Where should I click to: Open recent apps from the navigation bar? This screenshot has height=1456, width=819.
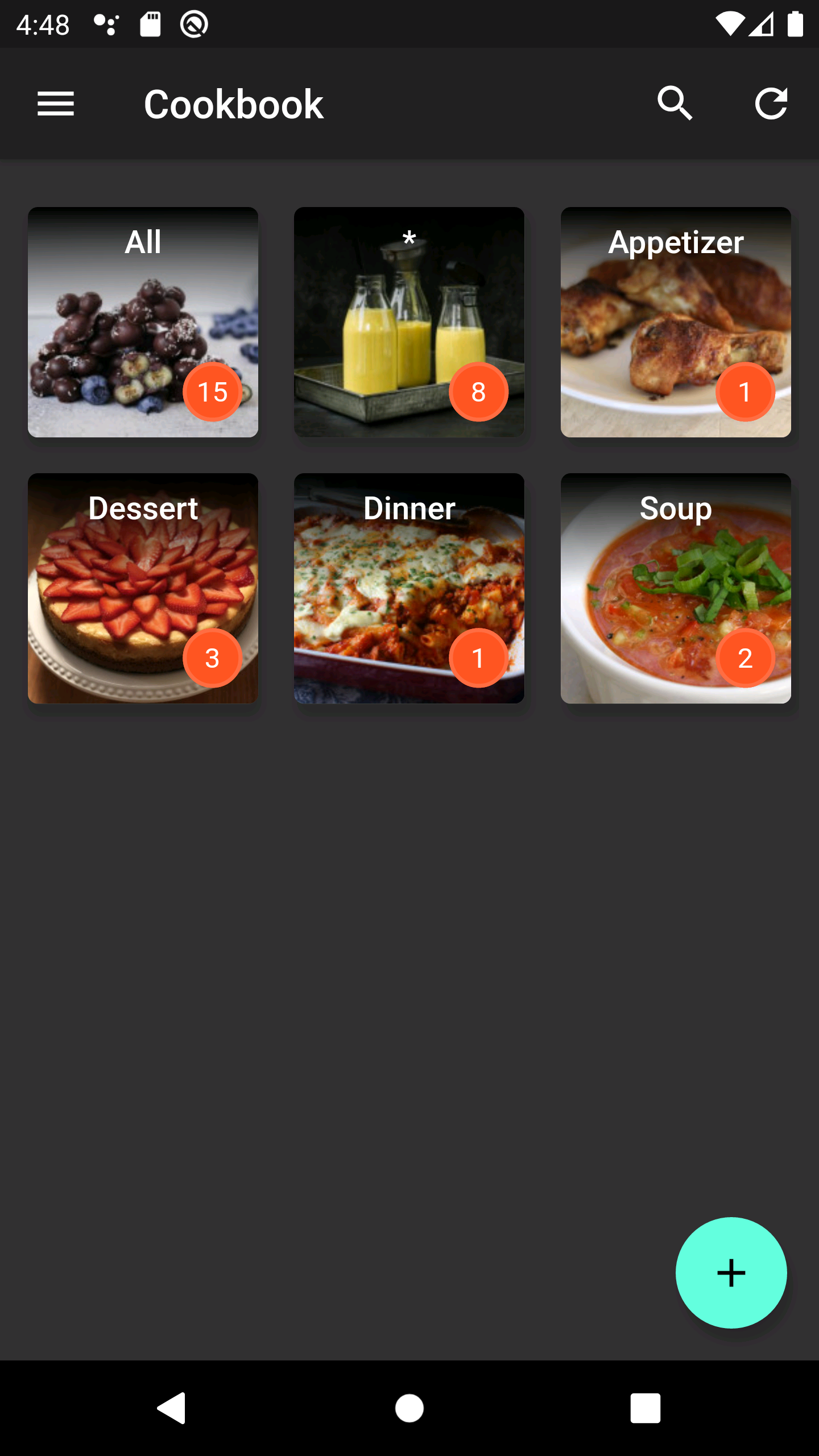[645, 1408]
